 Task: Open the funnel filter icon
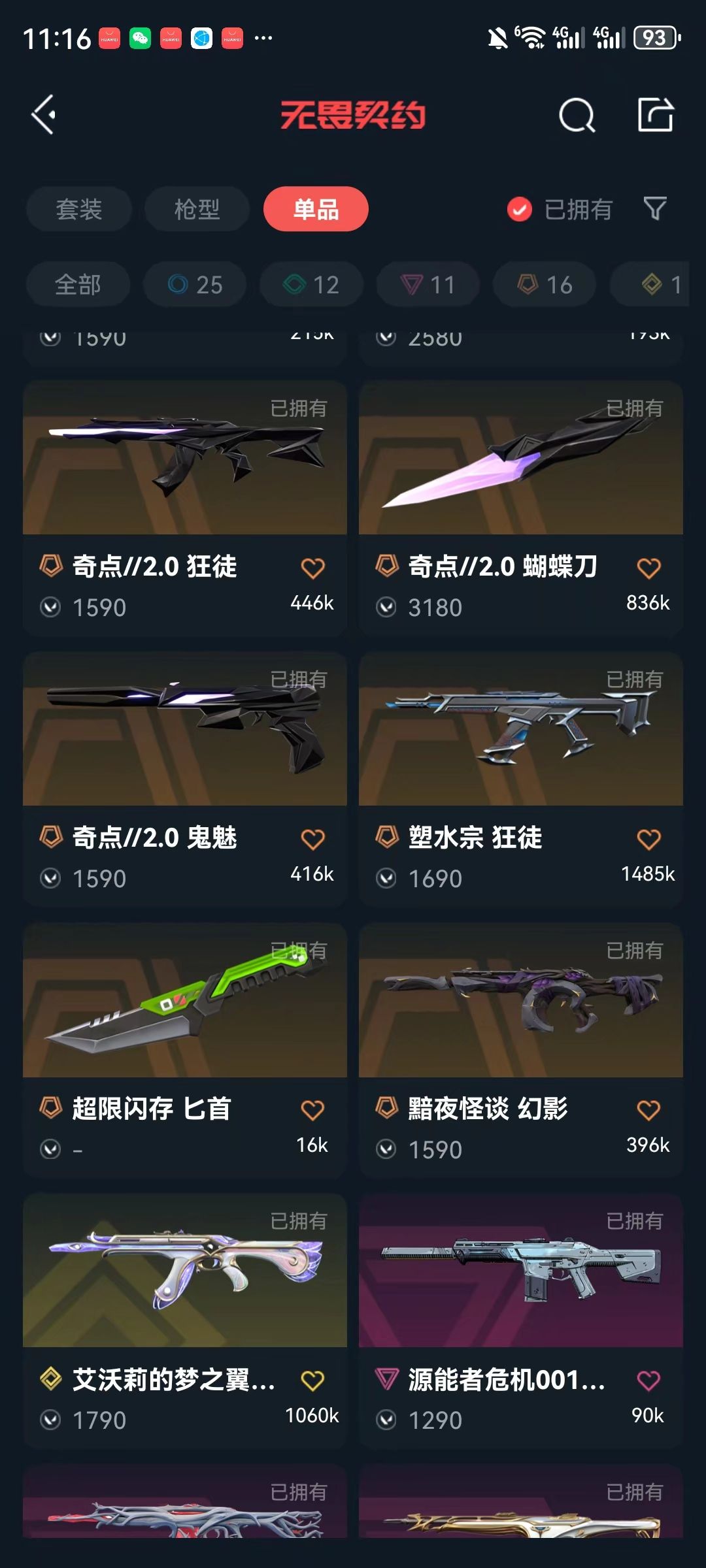point(654,209)
